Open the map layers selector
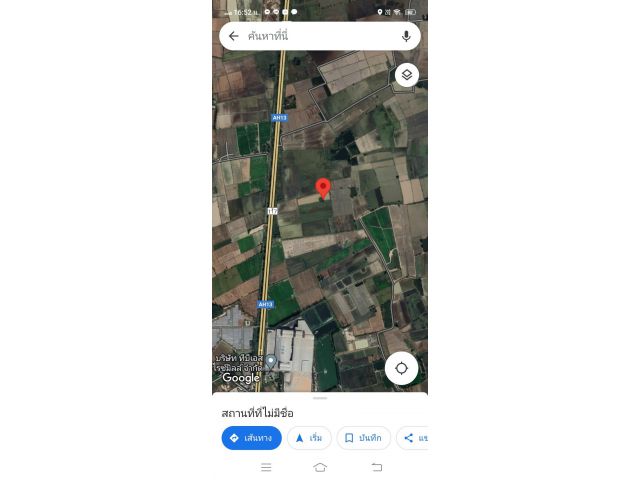 406,75
